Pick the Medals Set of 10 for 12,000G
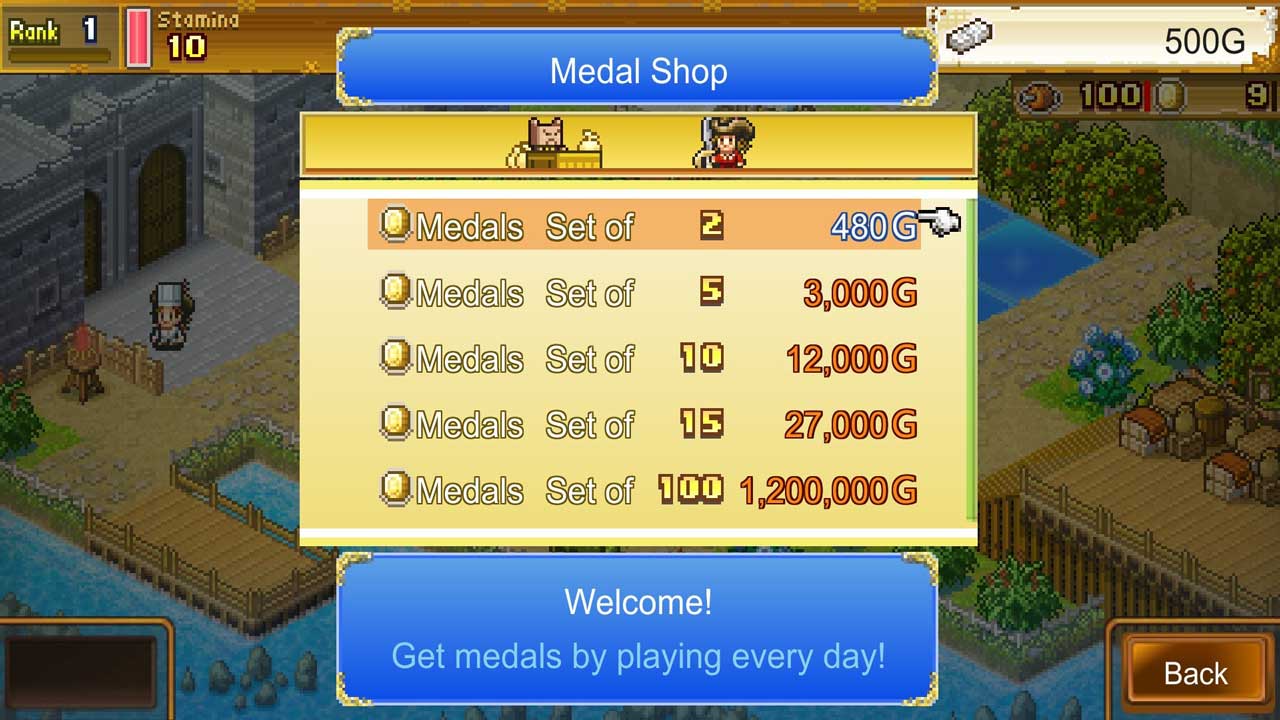The image size is (1280, 720). 644,359
